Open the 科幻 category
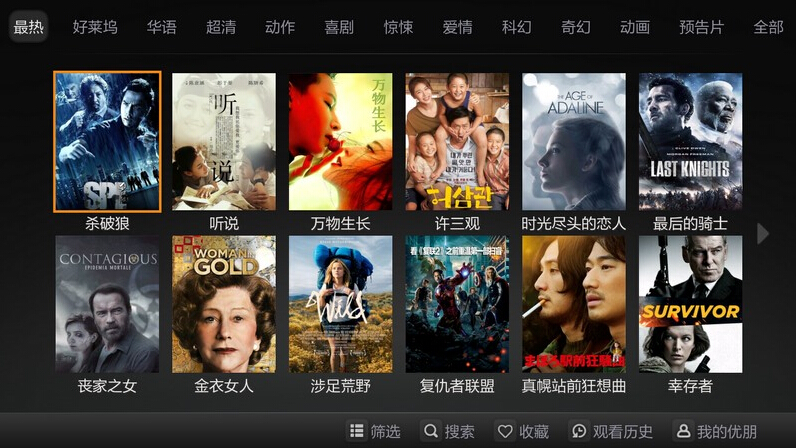The image size is (796, 448). [517, 27]
